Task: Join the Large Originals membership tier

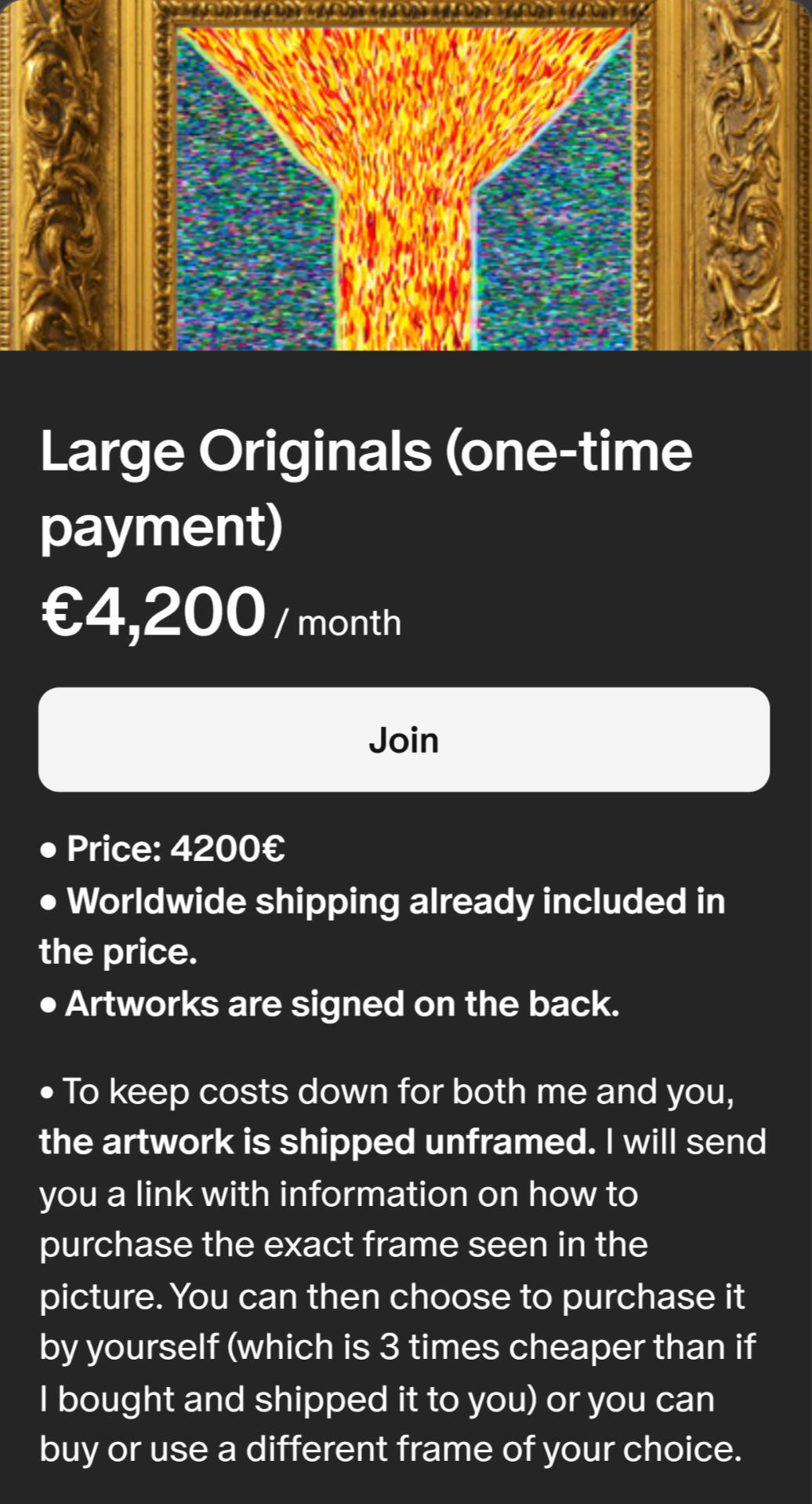Action: click(404, 739)
